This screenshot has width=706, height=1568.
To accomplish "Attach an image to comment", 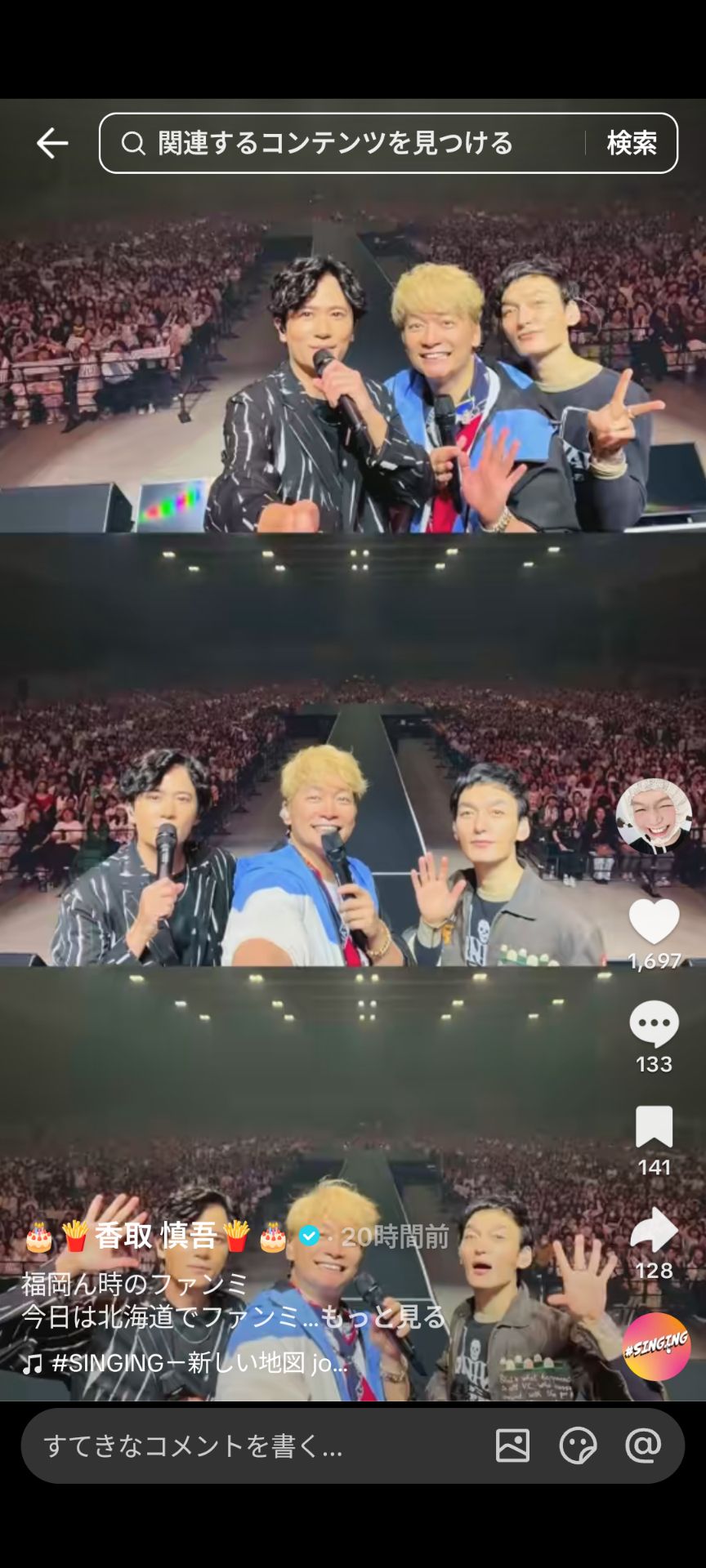I will coord(512,1445).
